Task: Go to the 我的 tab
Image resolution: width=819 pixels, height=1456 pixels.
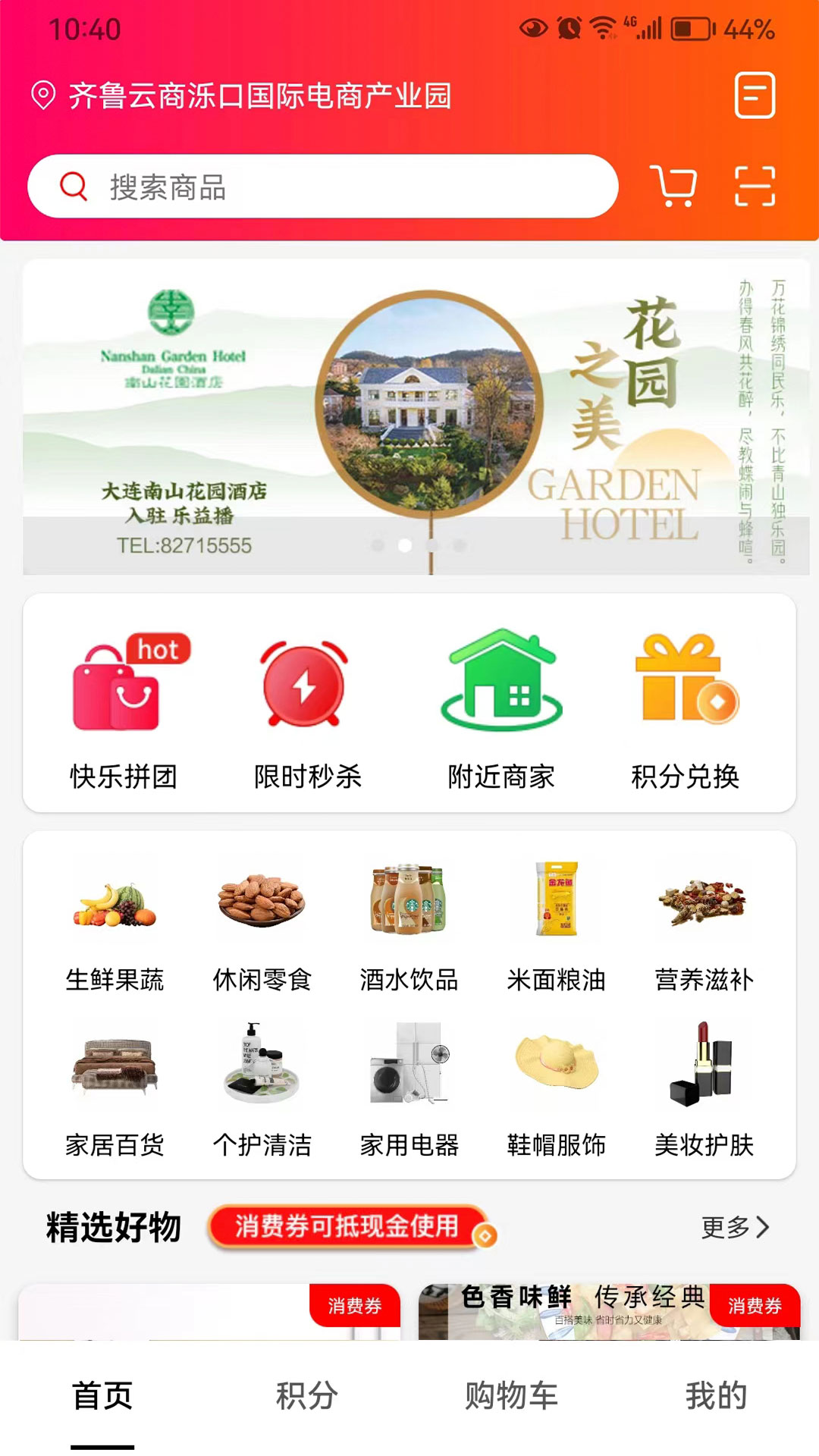Action: pyautogui.click(x=716, y=1395)
